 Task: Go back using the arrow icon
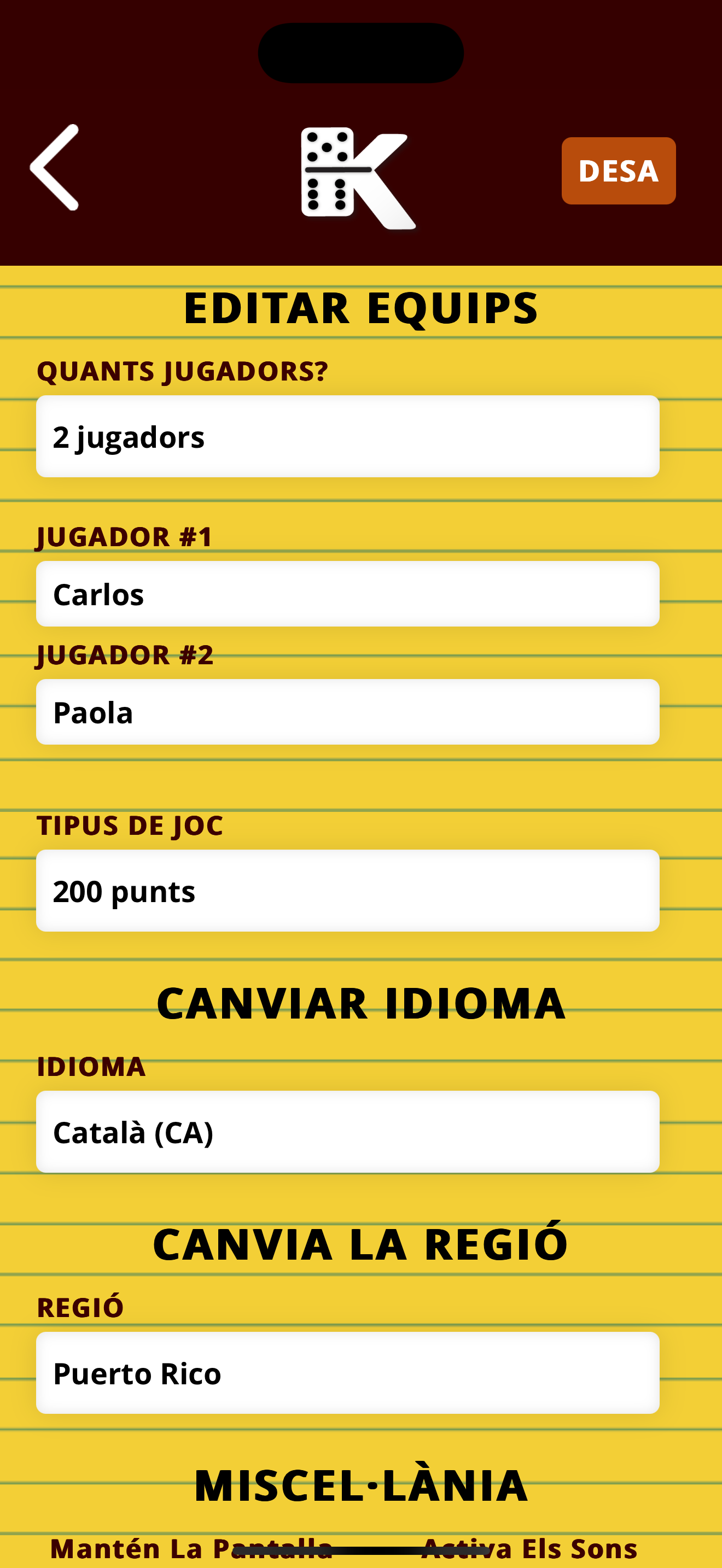(x=55, y=168)
